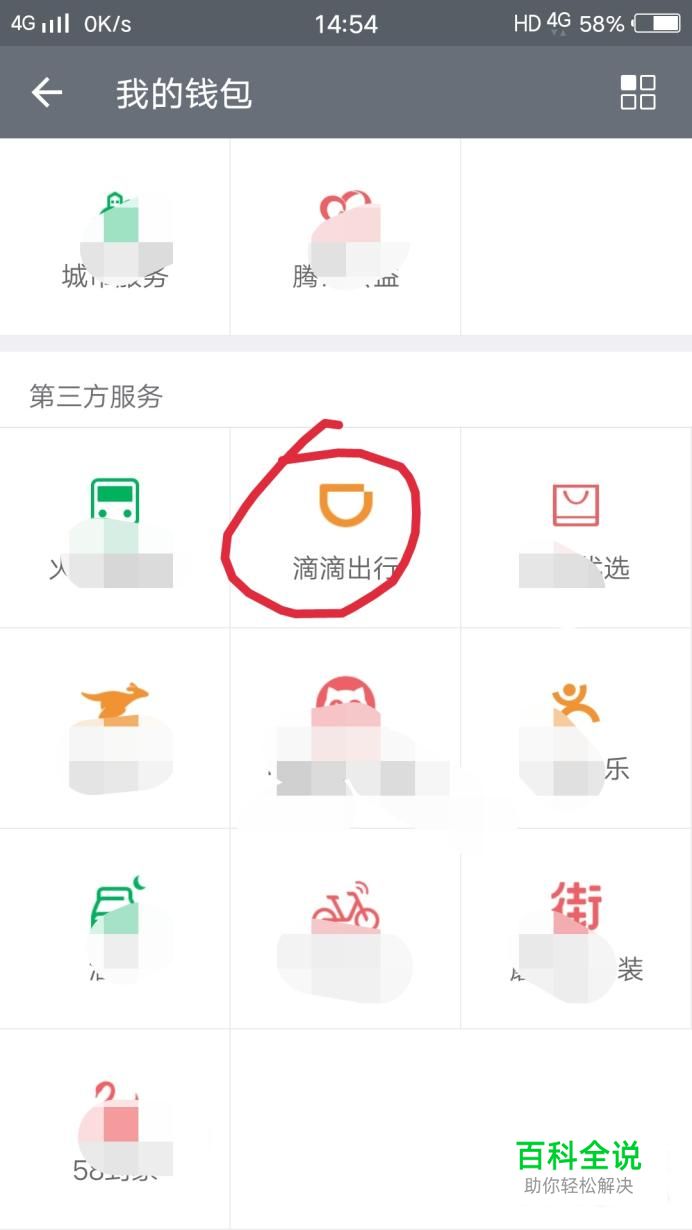Open the city services tile
This screenshot has width=692, height=1230.
click(x=115, y=238)
